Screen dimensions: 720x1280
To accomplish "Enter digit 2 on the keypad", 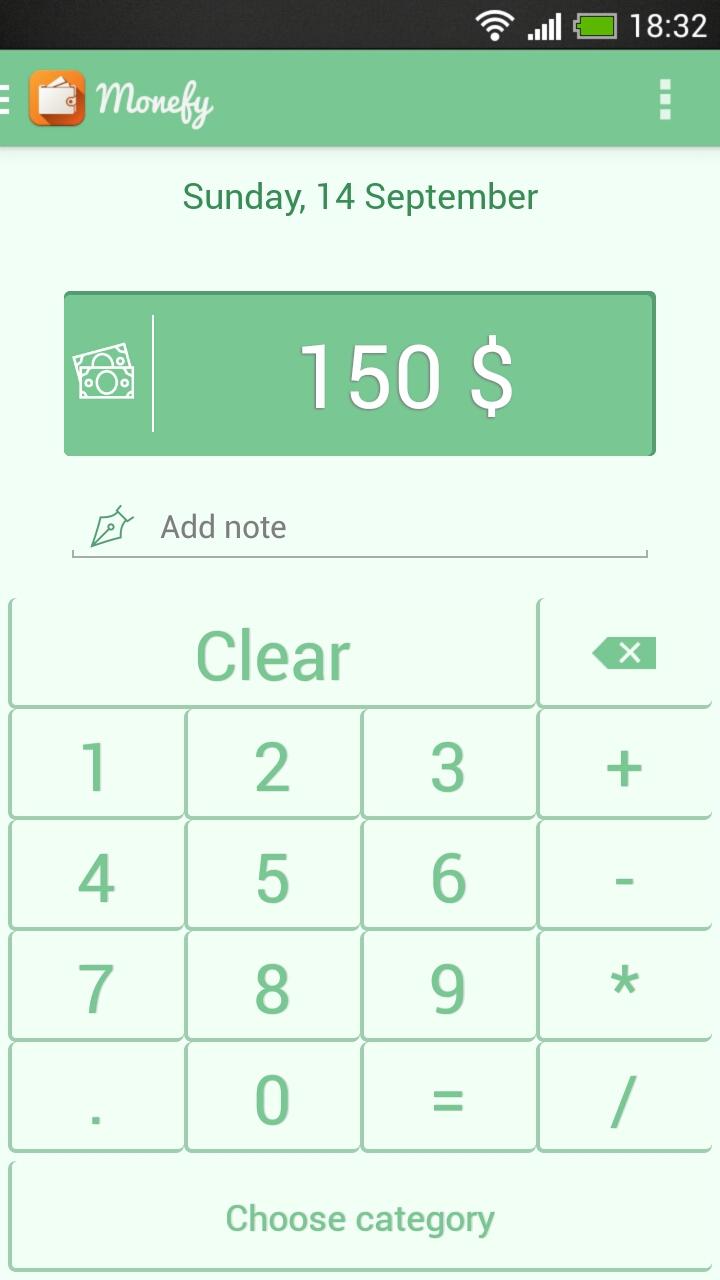I will pos(272,766).
